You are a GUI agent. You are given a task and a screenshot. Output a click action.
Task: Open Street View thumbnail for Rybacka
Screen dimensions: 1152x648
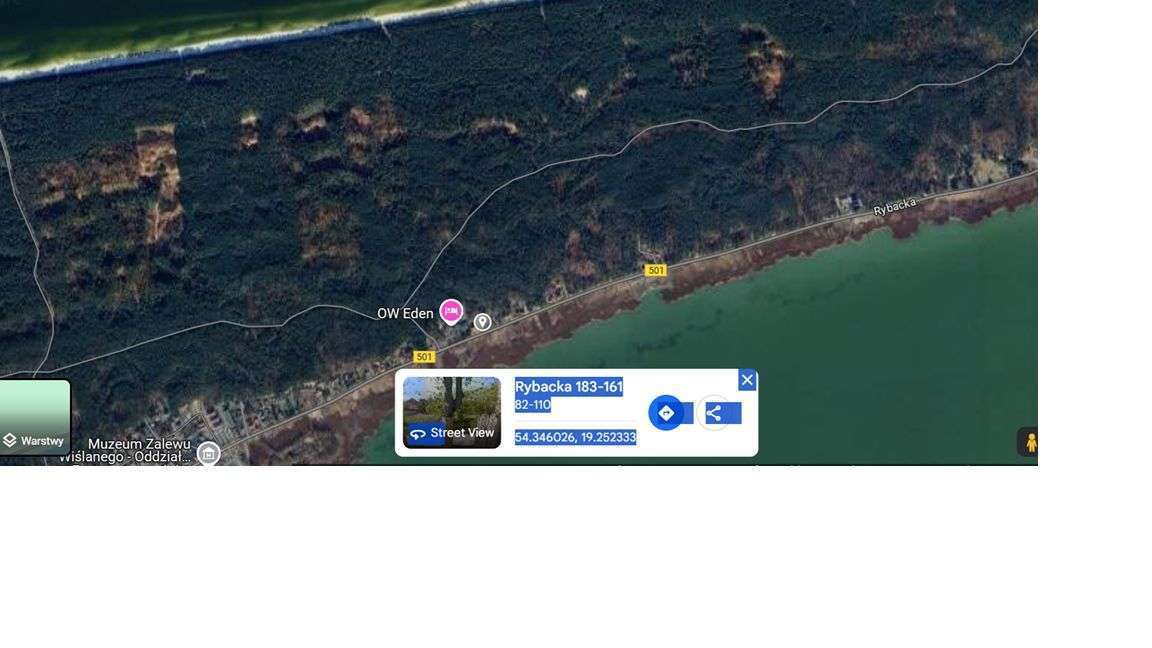pos(452,412)
